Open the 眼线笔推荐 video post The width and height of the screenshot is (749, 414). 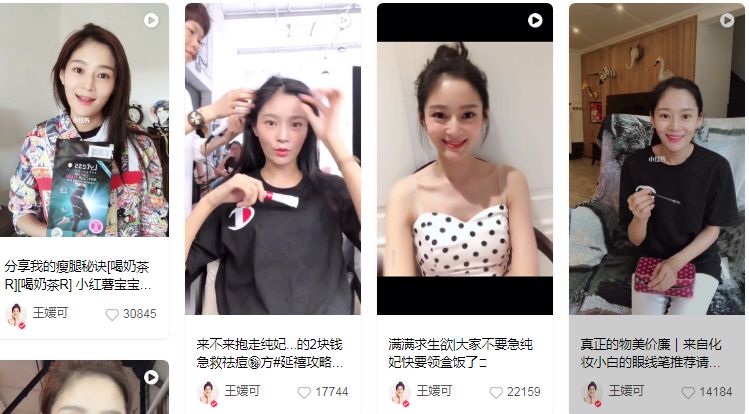[x=656, y=158]
